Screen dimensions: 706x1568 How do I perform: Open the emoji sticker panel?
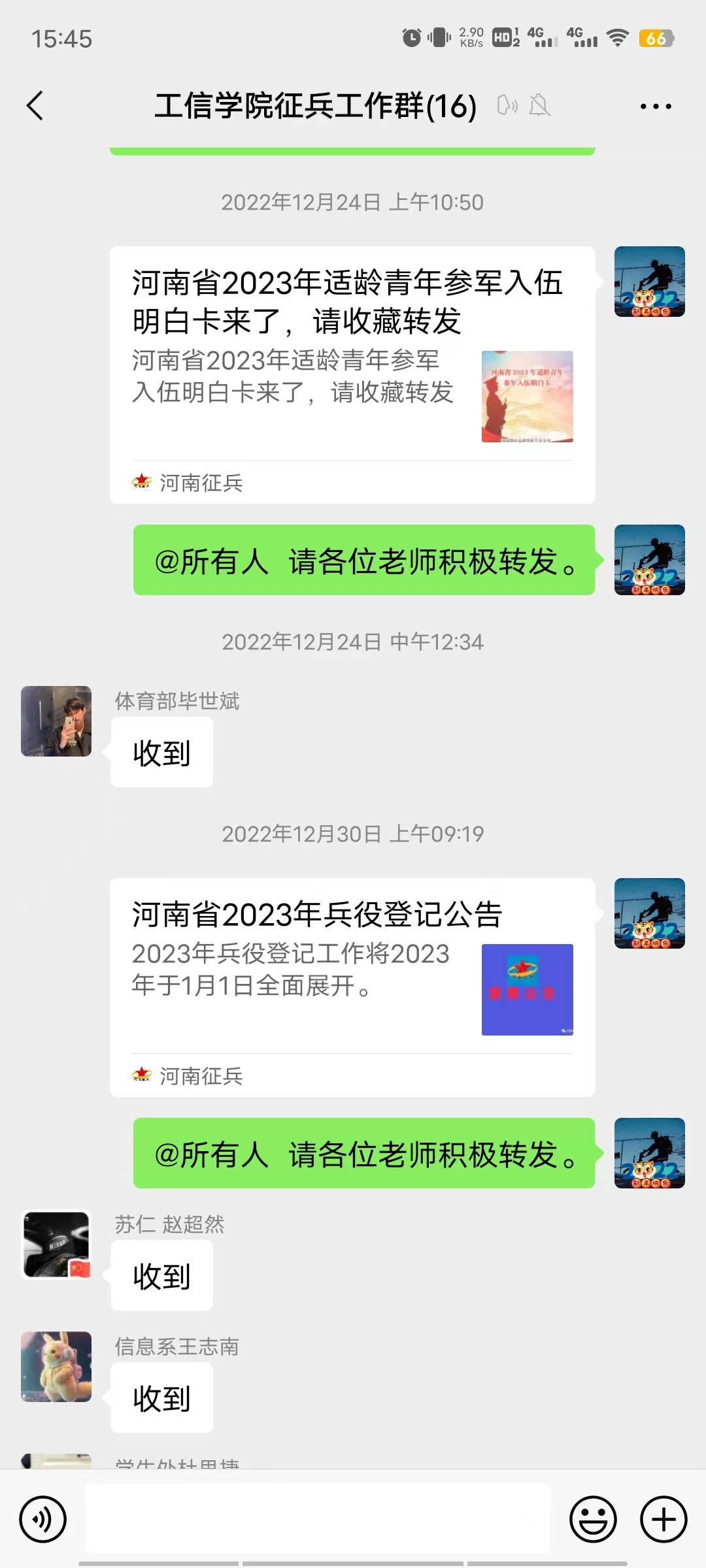593,1520
